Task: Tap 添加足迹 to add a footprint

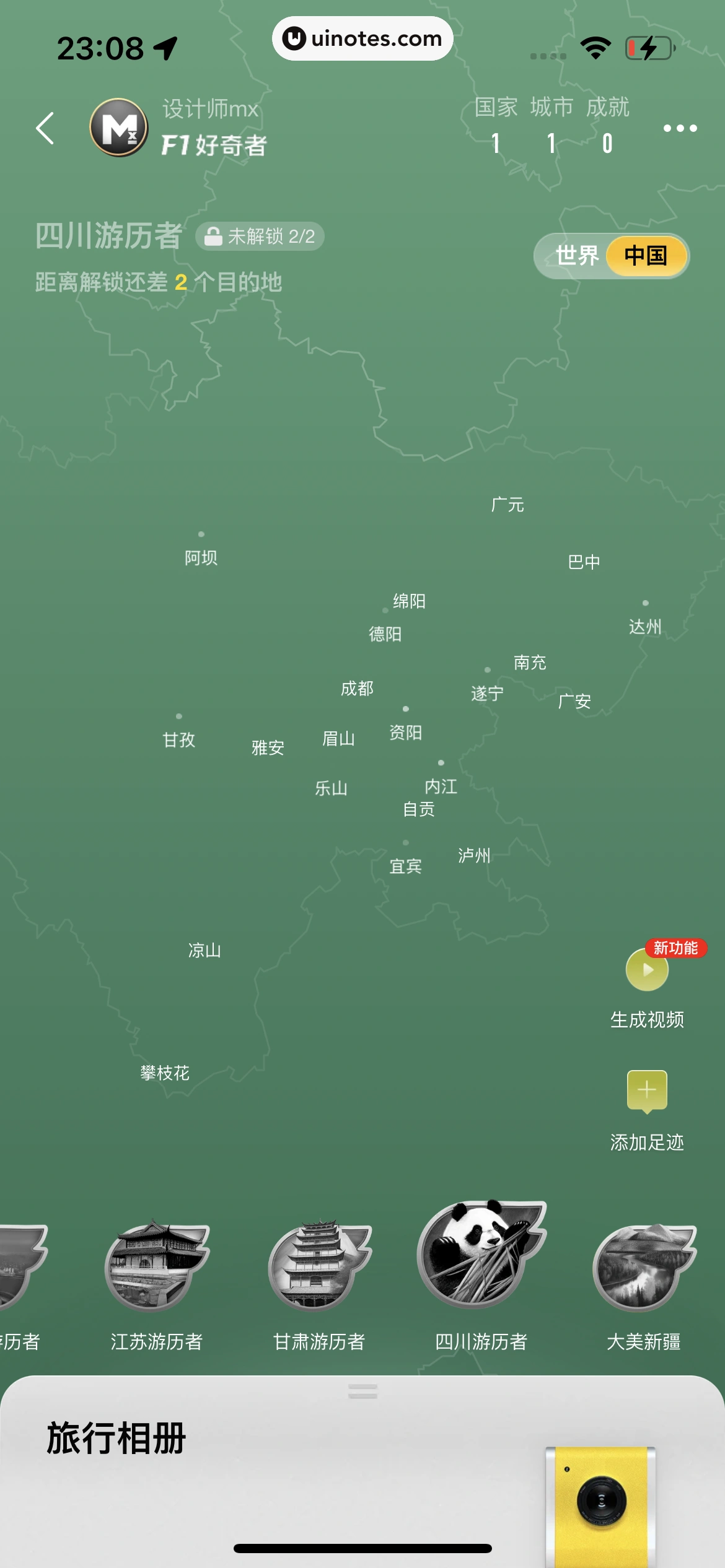Action: pos(647,1091)
